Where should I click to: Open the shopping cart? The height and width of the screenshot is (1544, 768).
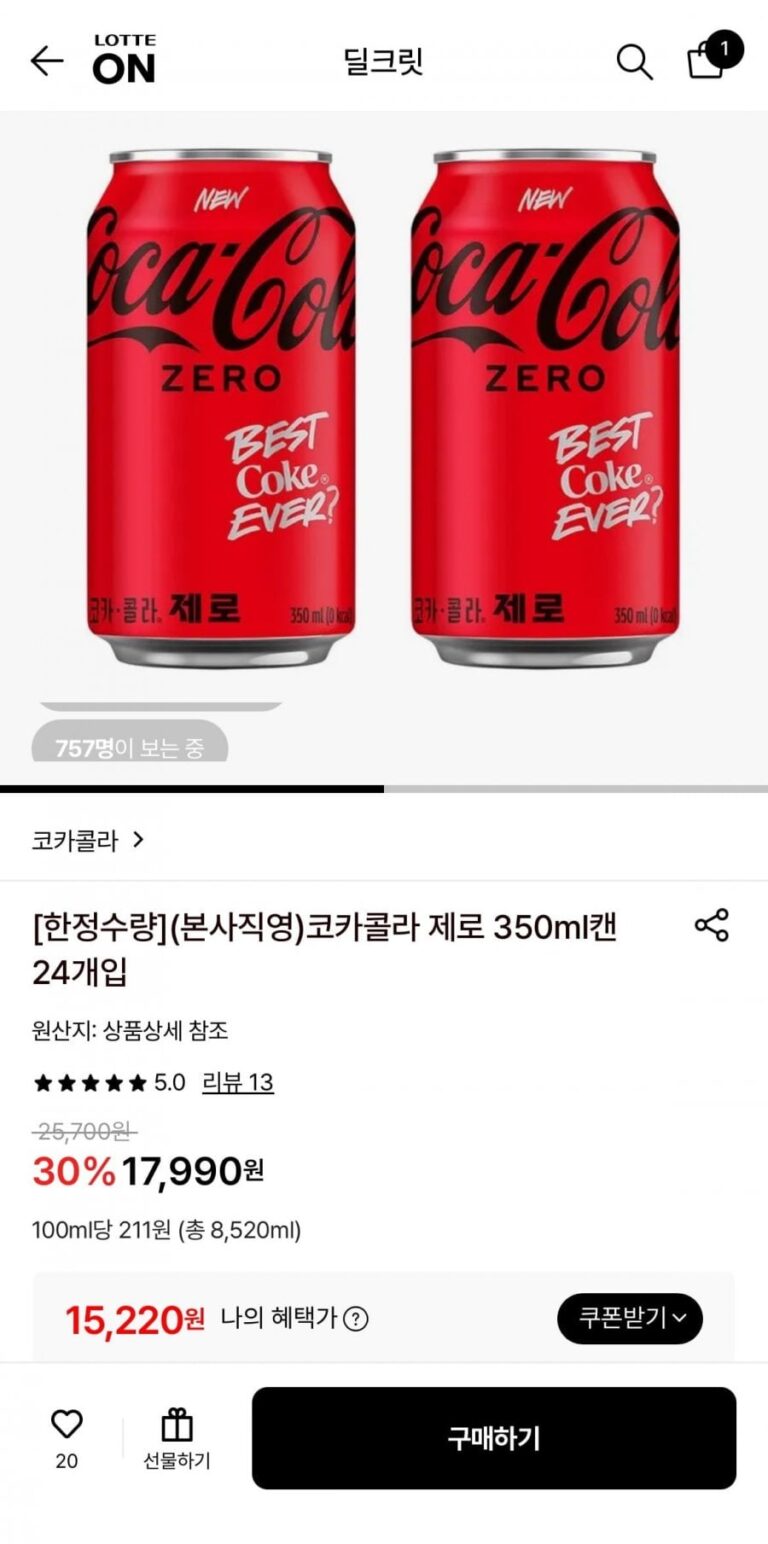pos(707,60)
